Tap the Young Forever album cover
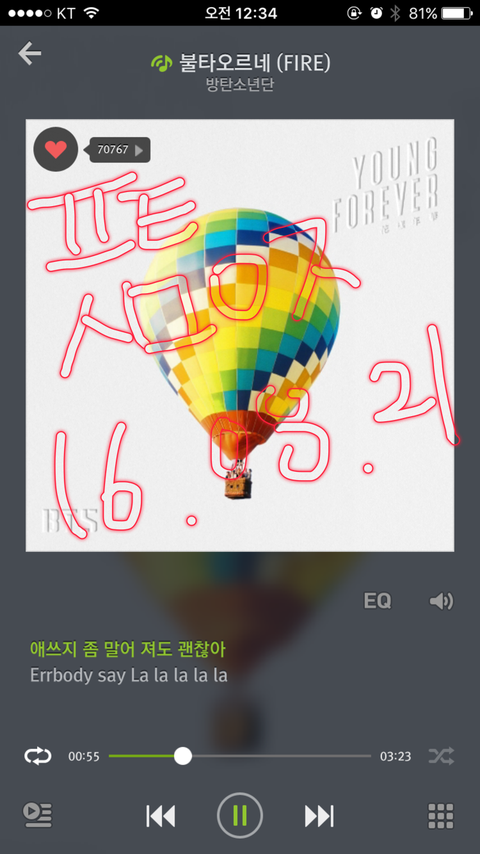Screen dimensions: 480x854 tap(240, 335)
